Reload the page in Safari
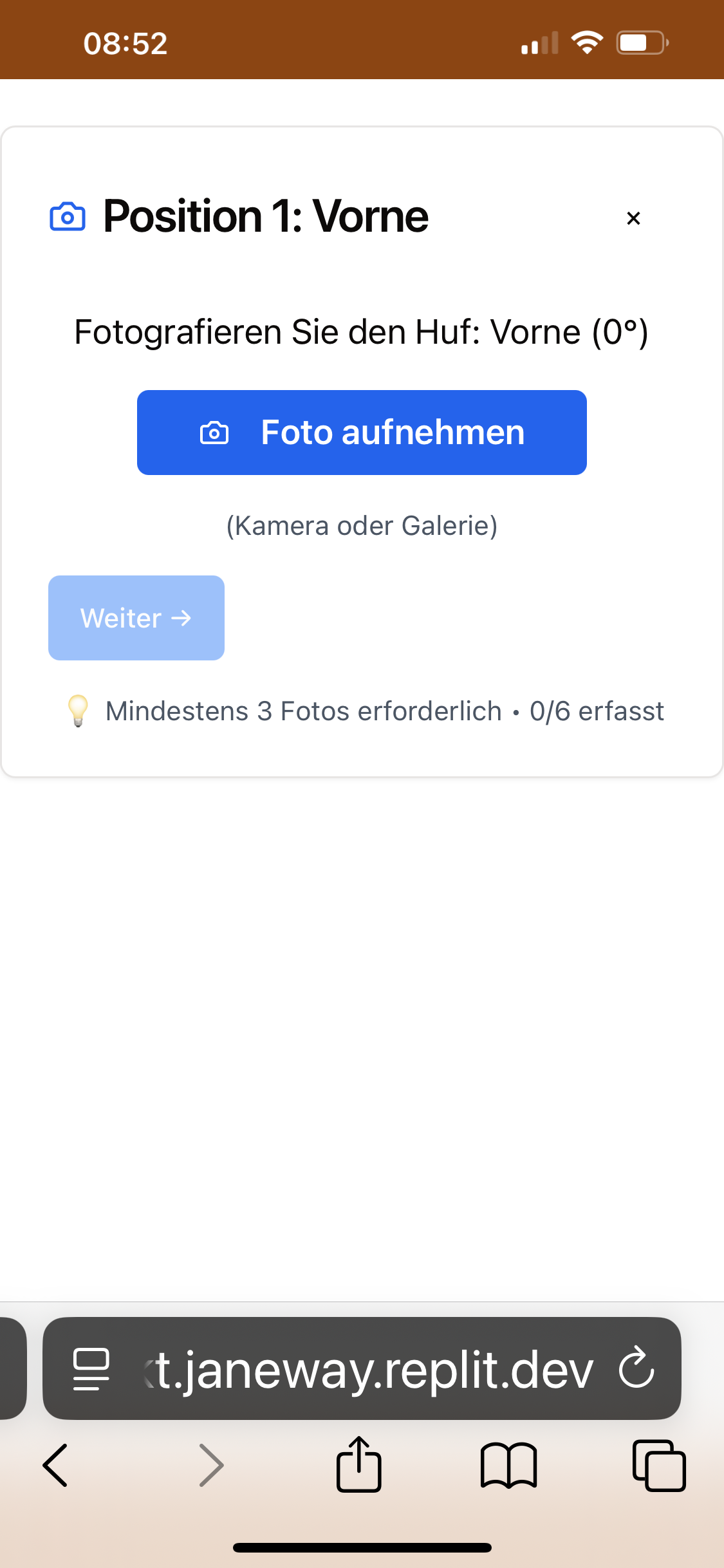Screen dimensions: 724x1568 [x=636, y=1368]
